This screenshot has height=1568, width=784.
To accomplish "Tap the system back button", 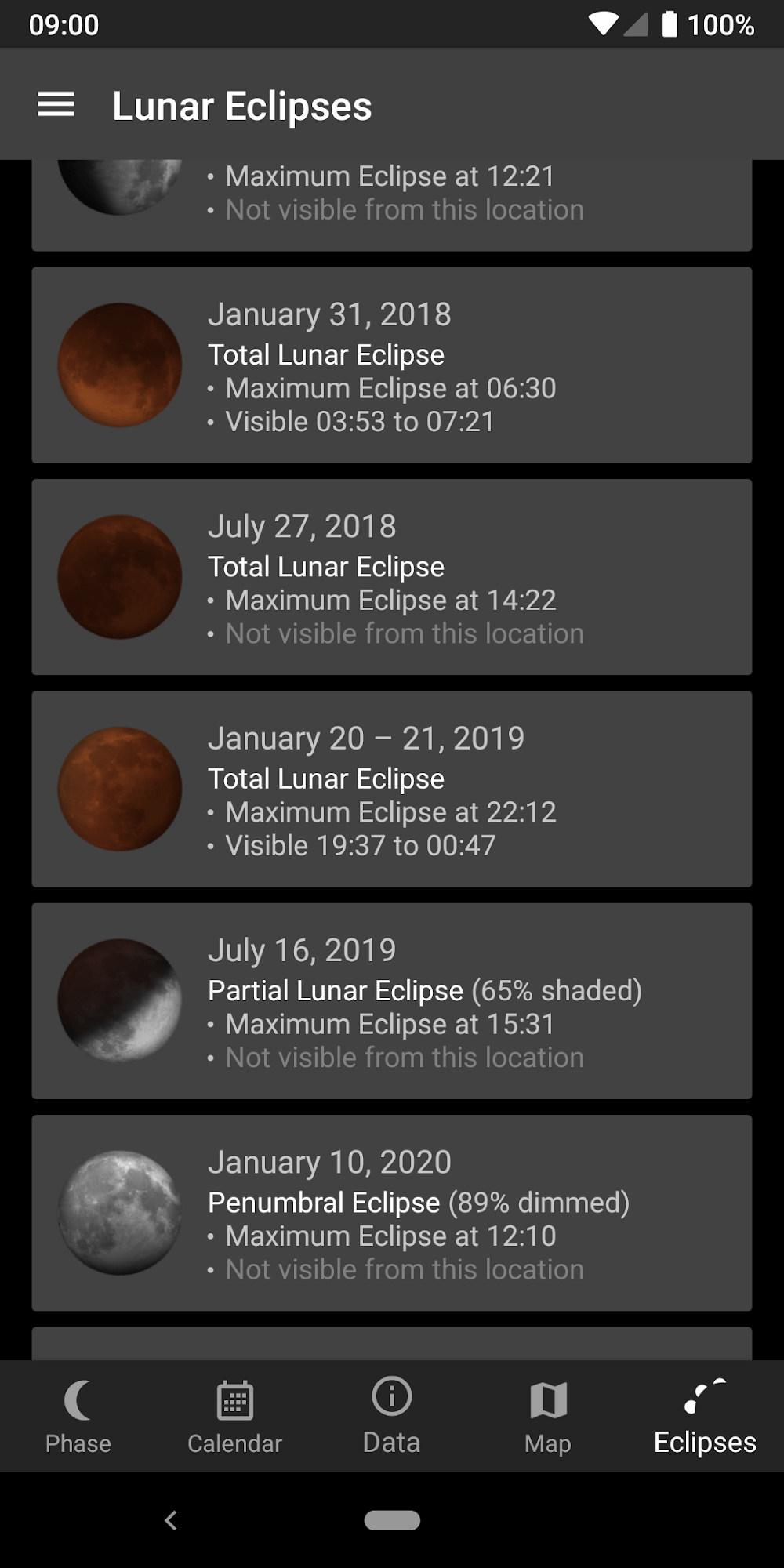I will (171, 1520).
